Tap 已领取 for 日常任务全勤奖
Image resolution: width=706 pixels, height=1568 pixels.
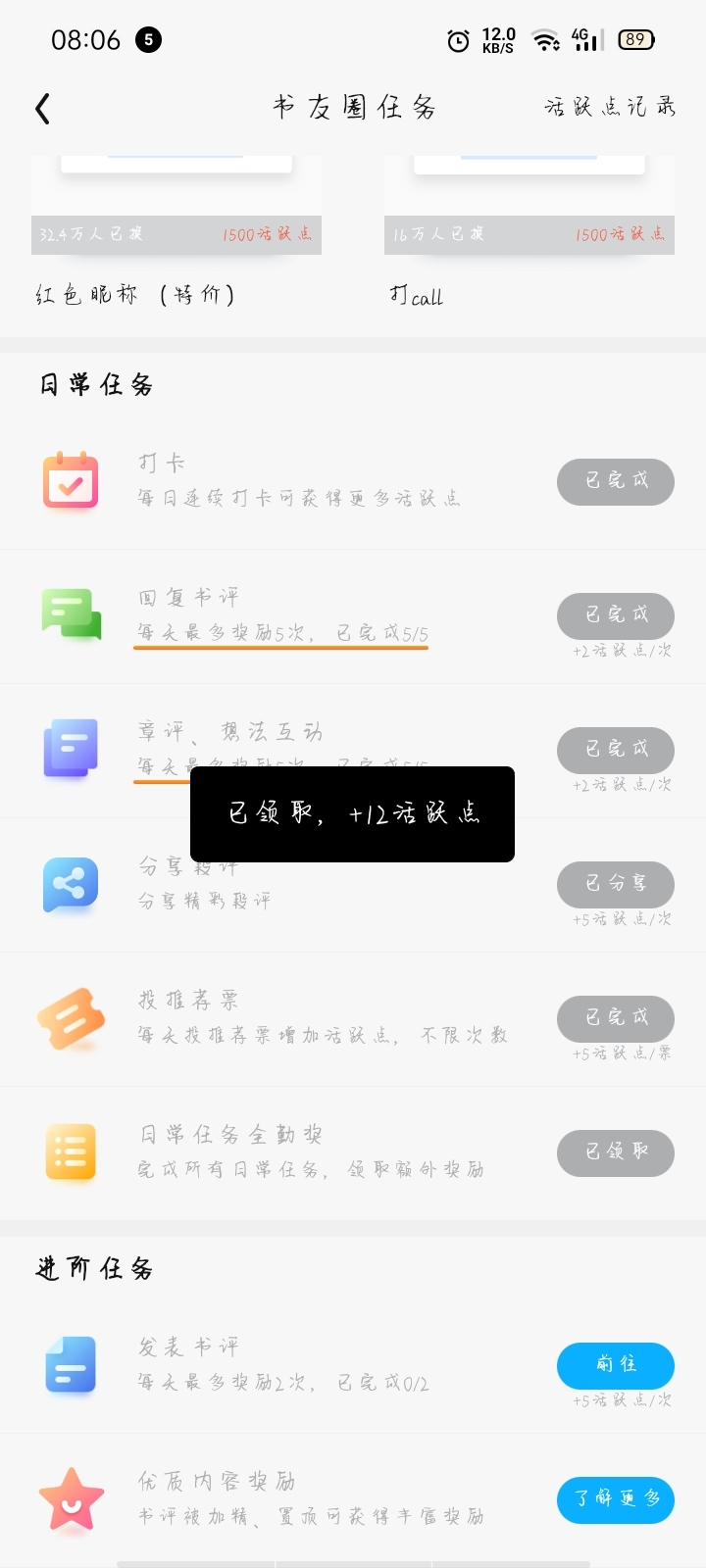click(616, 1152)
